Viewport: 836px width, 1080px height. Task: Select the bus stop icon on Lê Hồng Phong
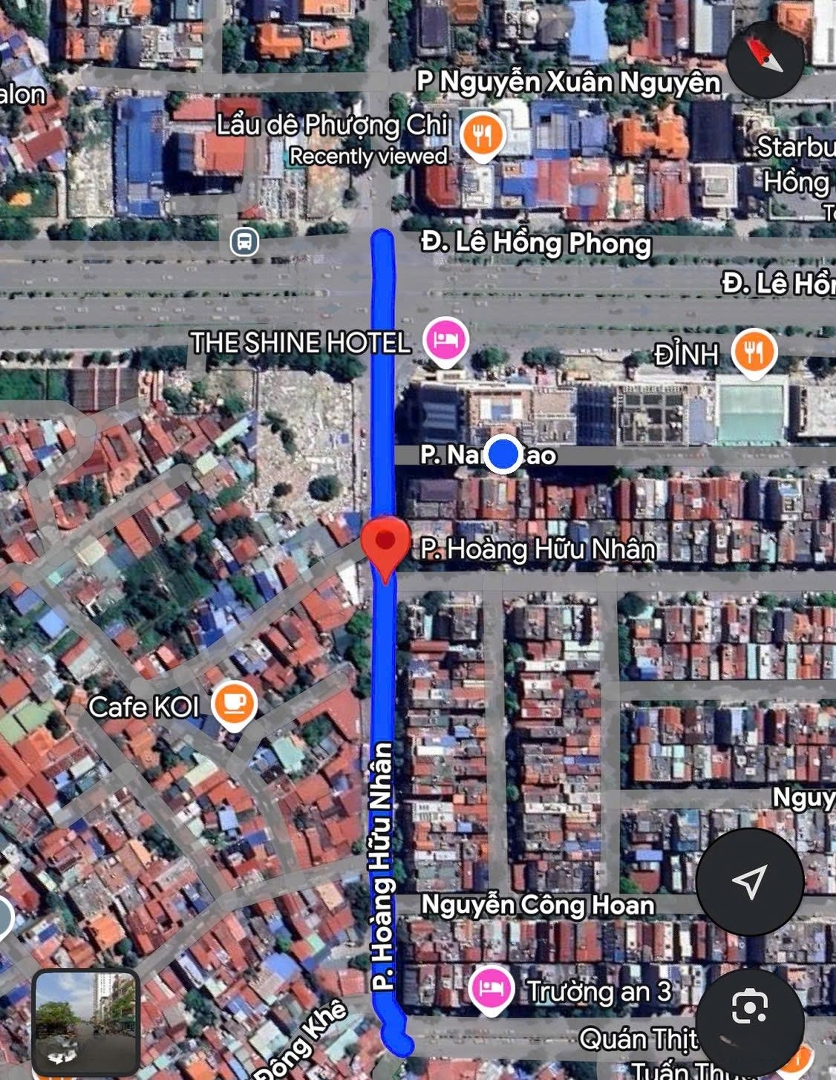click(244, 241)
